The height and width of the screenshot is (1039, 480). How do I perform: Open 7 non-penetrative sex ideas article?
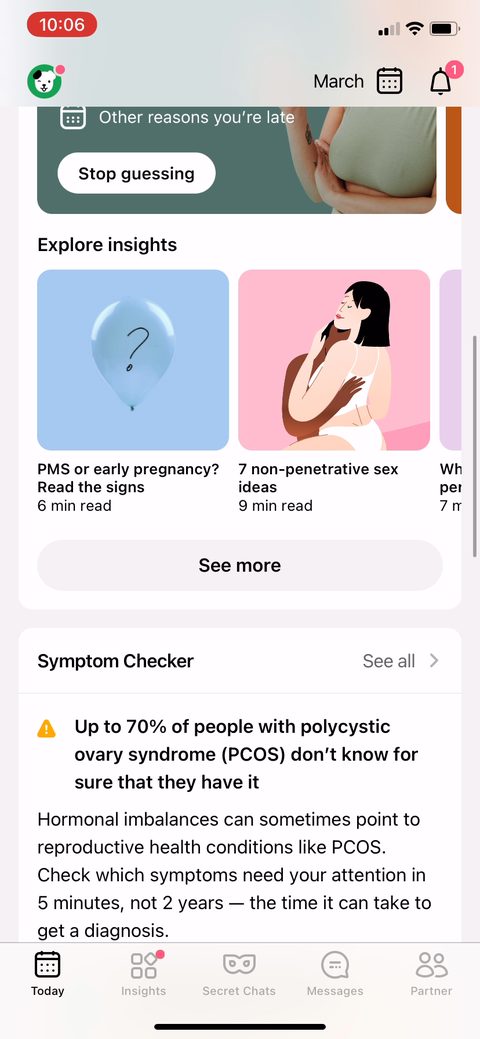[333, 392]
